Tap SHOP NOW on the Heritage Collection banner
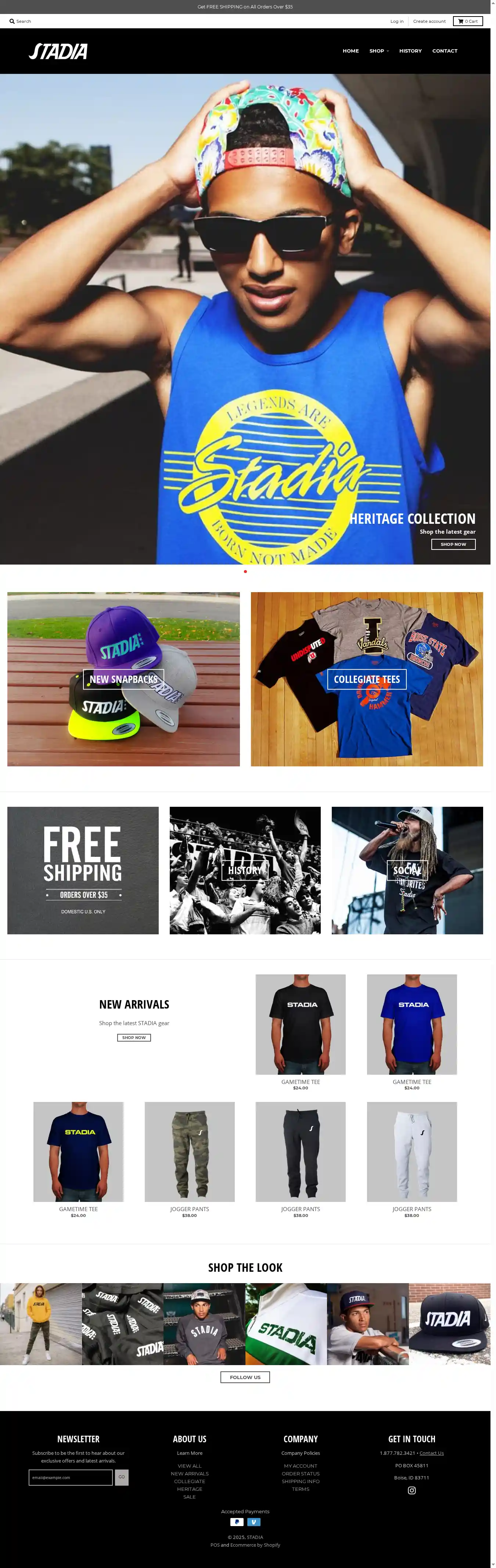The image size is (496, 1568). [x=453, y=544]
